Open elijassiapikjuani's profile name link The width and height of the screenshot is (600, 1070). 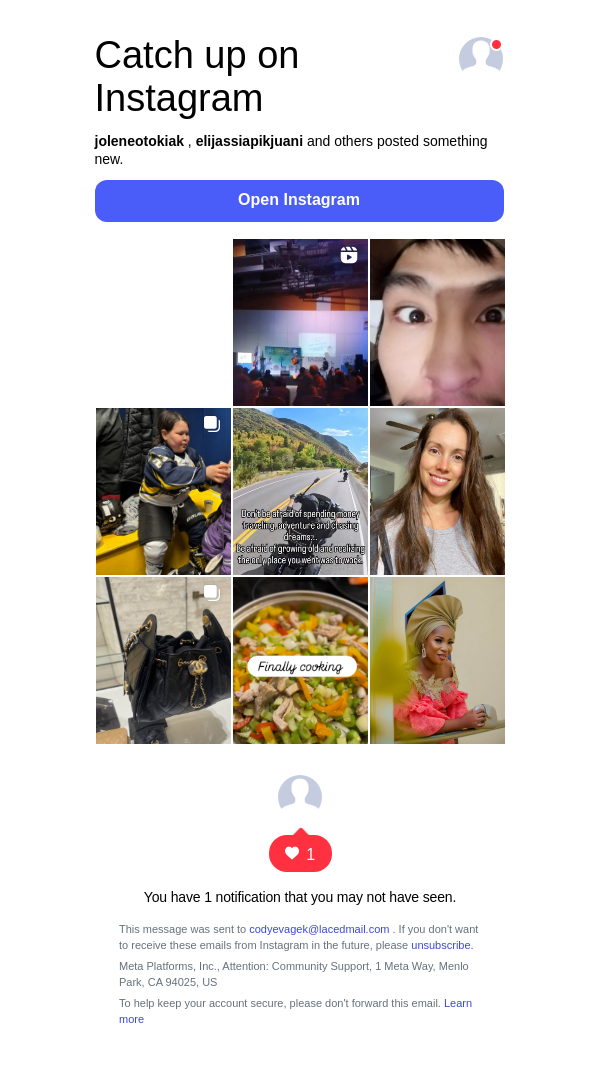point(249,141)
